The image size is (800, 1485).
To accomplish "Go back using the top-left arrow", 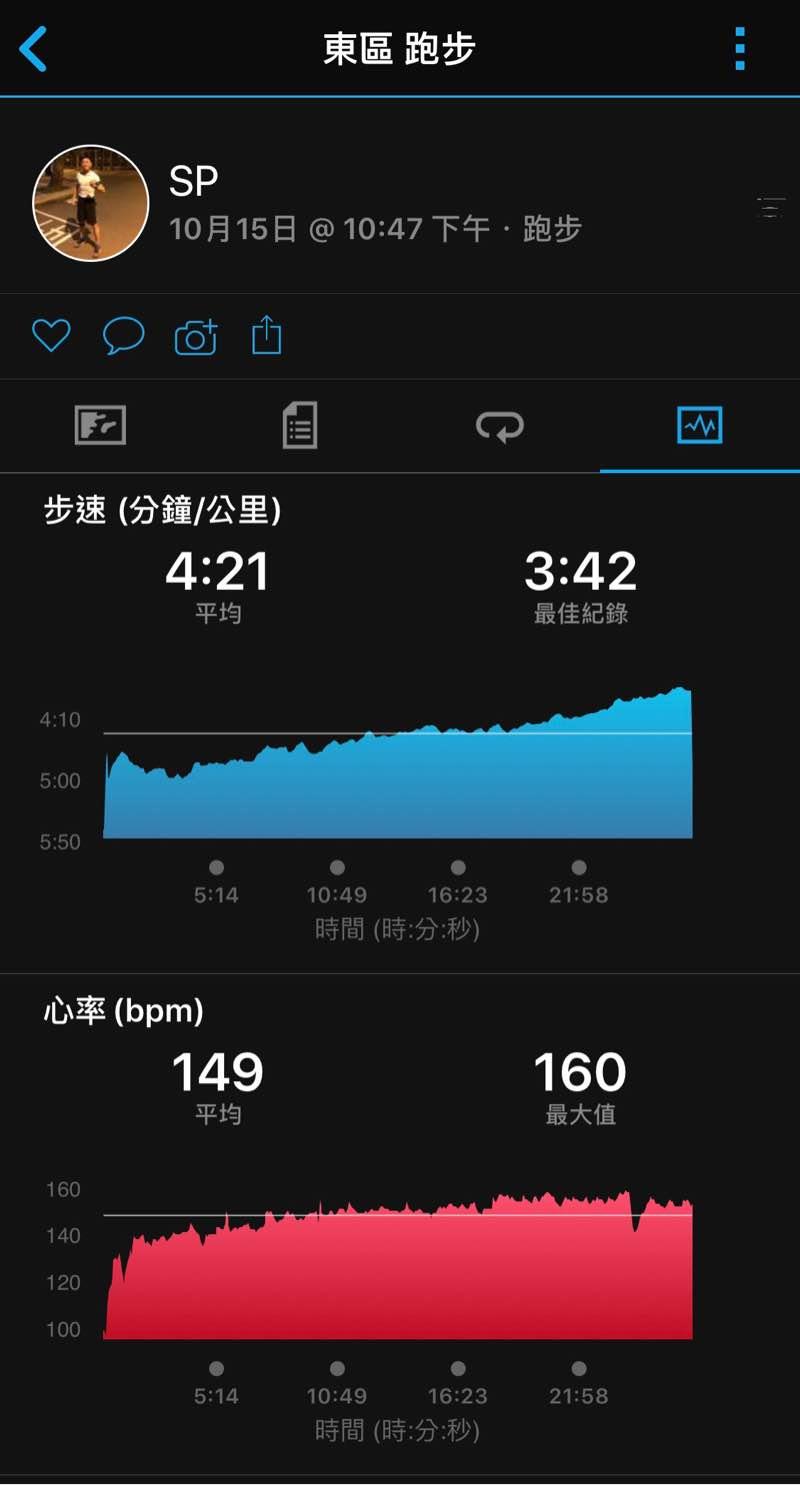I will (x=33, y=49).
